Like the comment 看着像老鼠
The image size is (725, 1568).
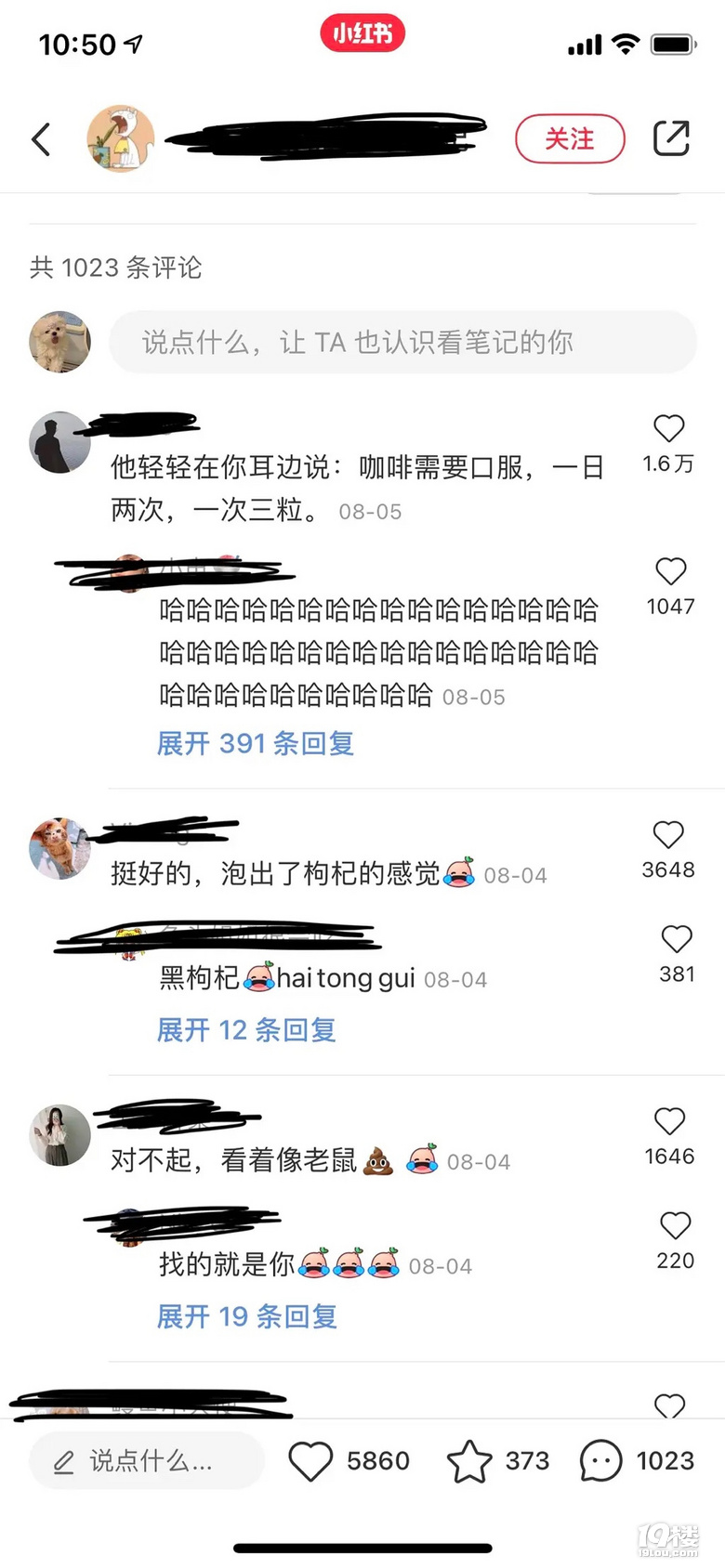[669, 1122]
